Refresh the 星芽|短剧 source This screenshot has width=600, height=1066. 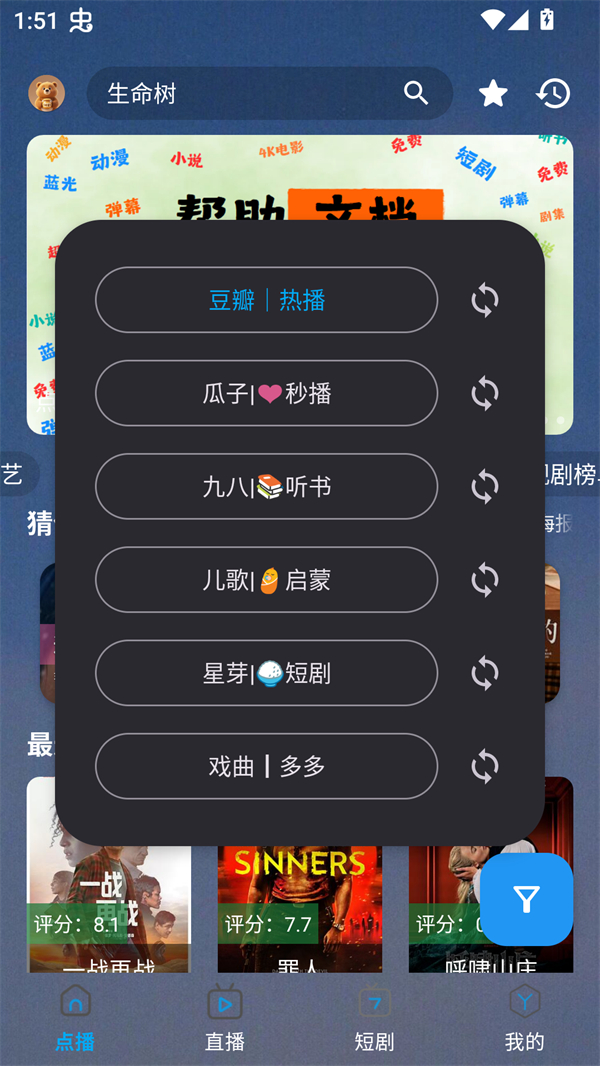[485, 673]
